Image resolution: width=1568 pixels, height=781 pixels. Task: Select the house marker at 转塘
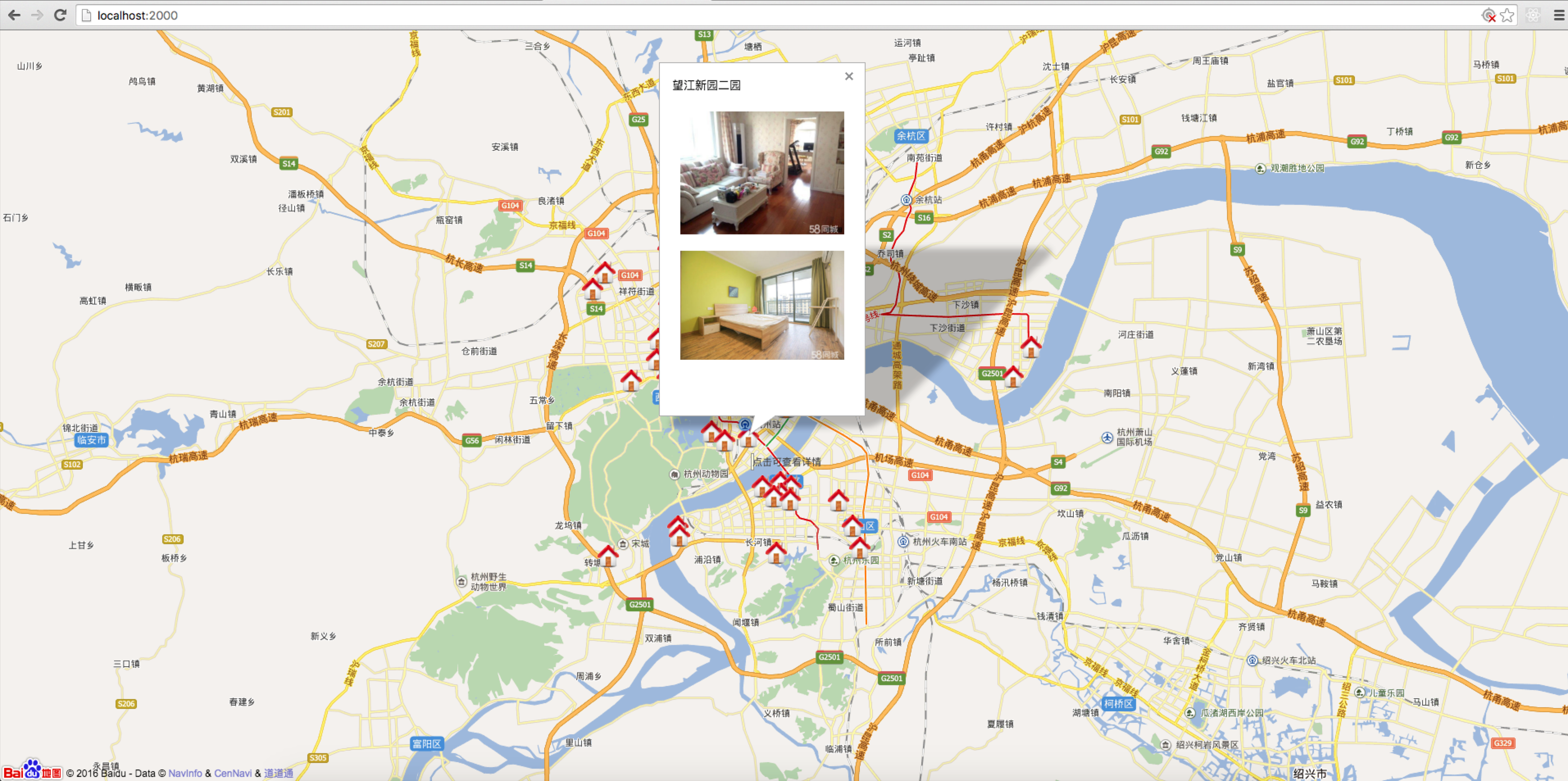[x=607, y=556]
